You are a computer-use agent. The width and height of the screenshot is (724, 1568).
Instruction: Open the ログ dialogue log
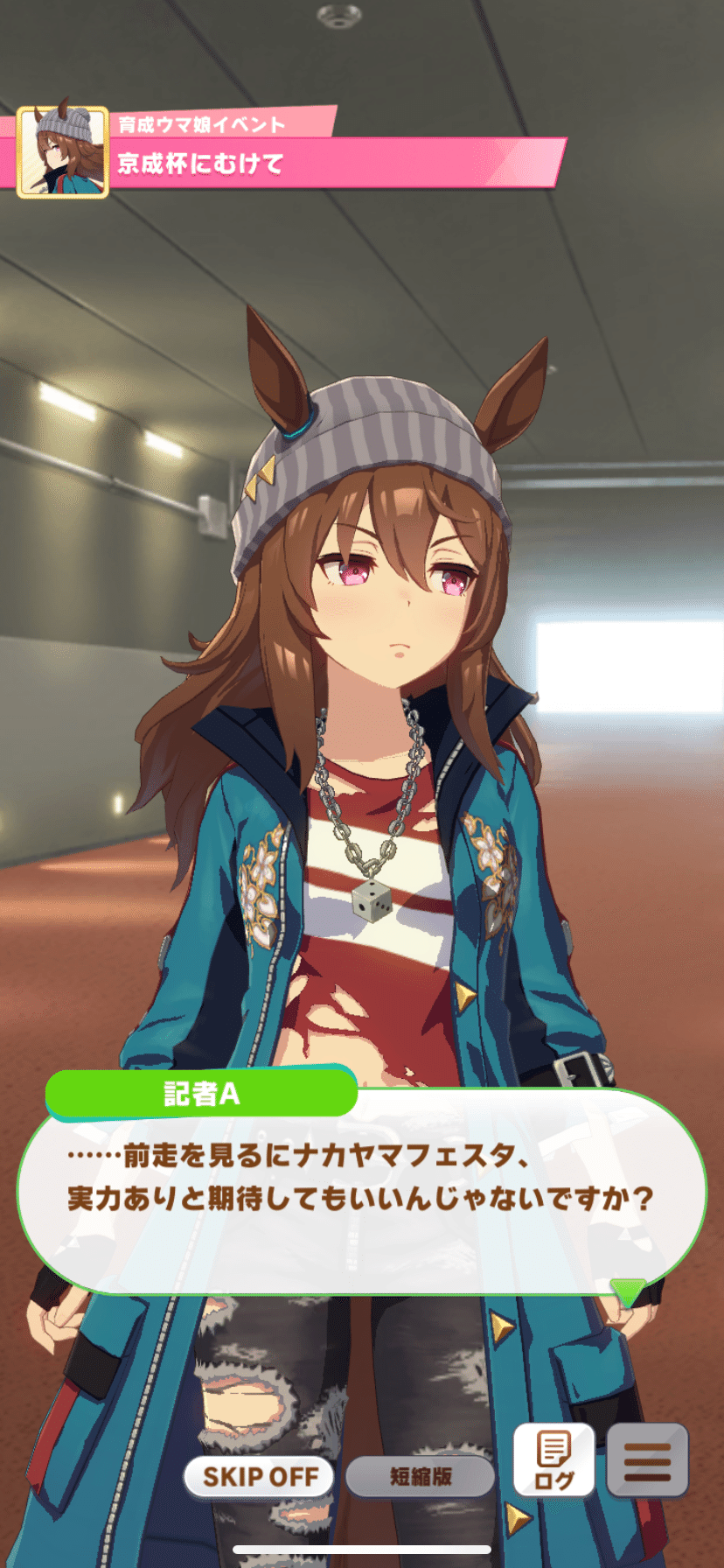(x=553, y=1460)
